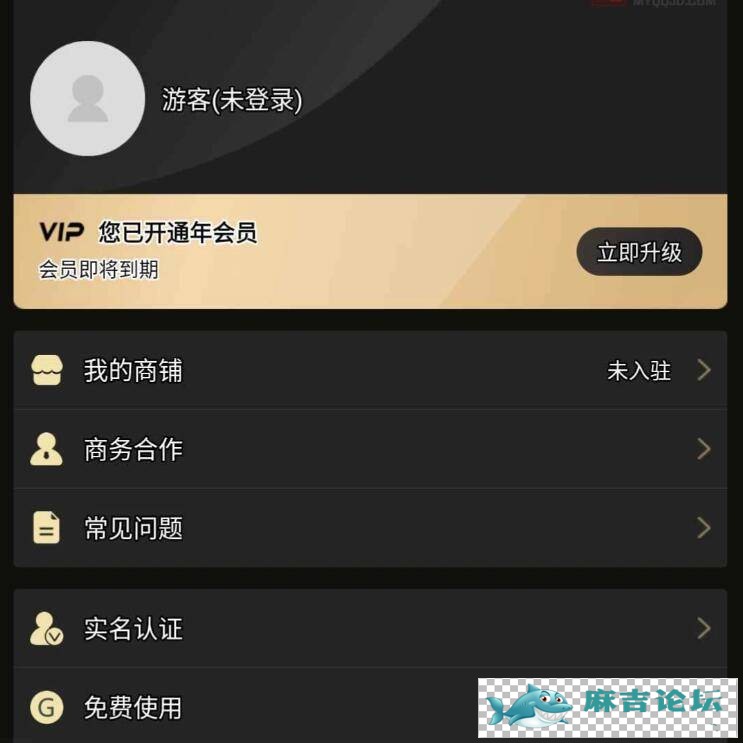
Task: Open 商务合作 row
Action: [x=369, y=449]
